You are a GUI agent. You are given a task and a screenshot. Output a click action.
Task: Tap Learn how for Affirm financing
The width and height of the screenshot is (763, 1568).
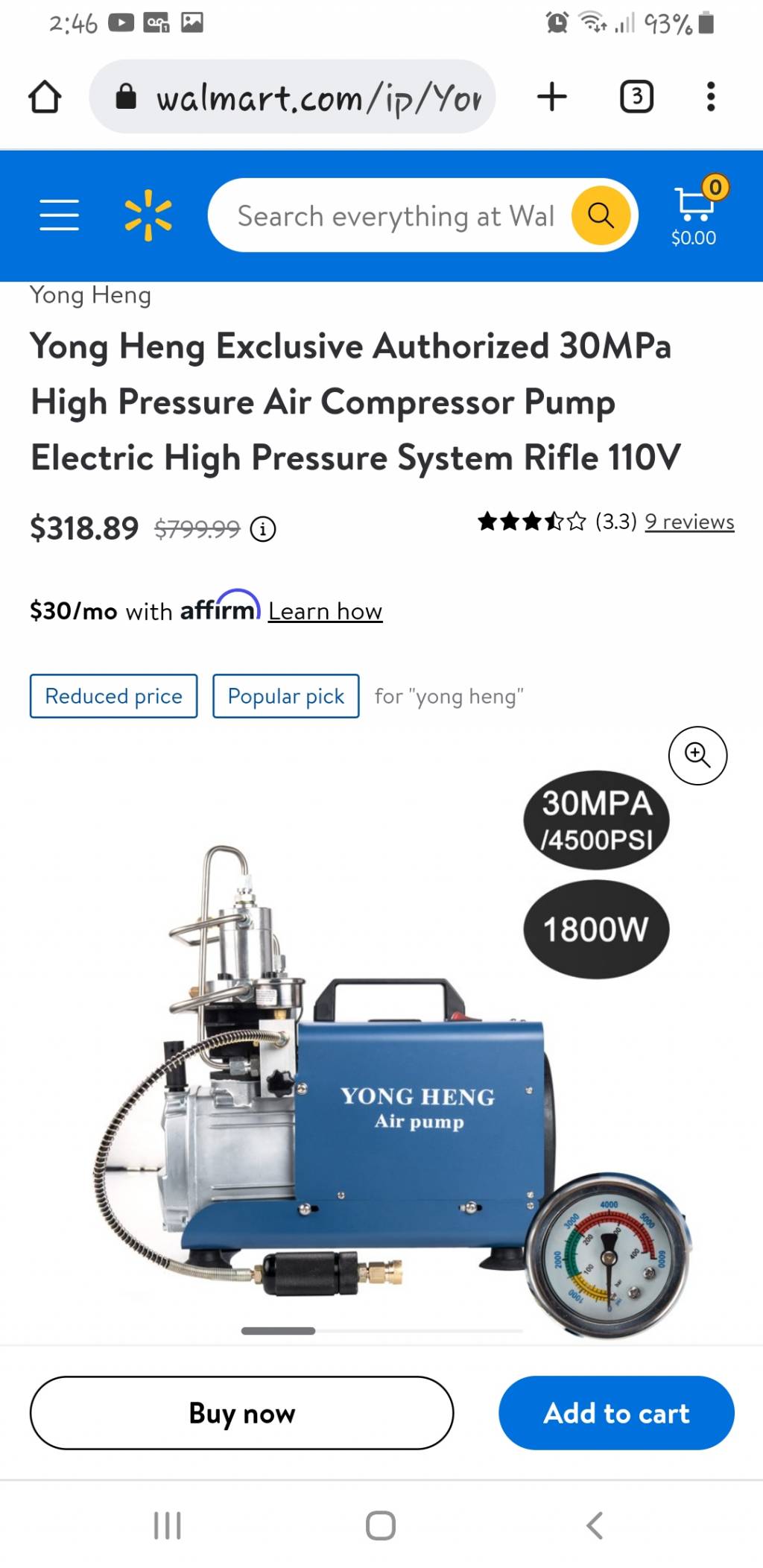(325, 611)
